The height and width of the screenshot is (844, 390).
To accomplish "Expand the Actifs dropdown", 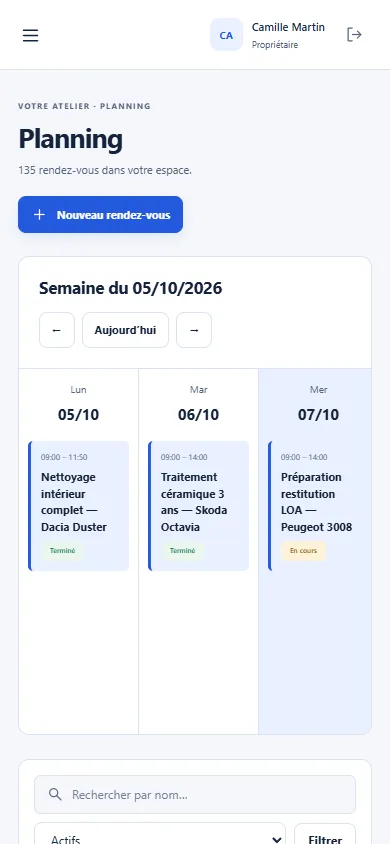I will coord(160,837).
